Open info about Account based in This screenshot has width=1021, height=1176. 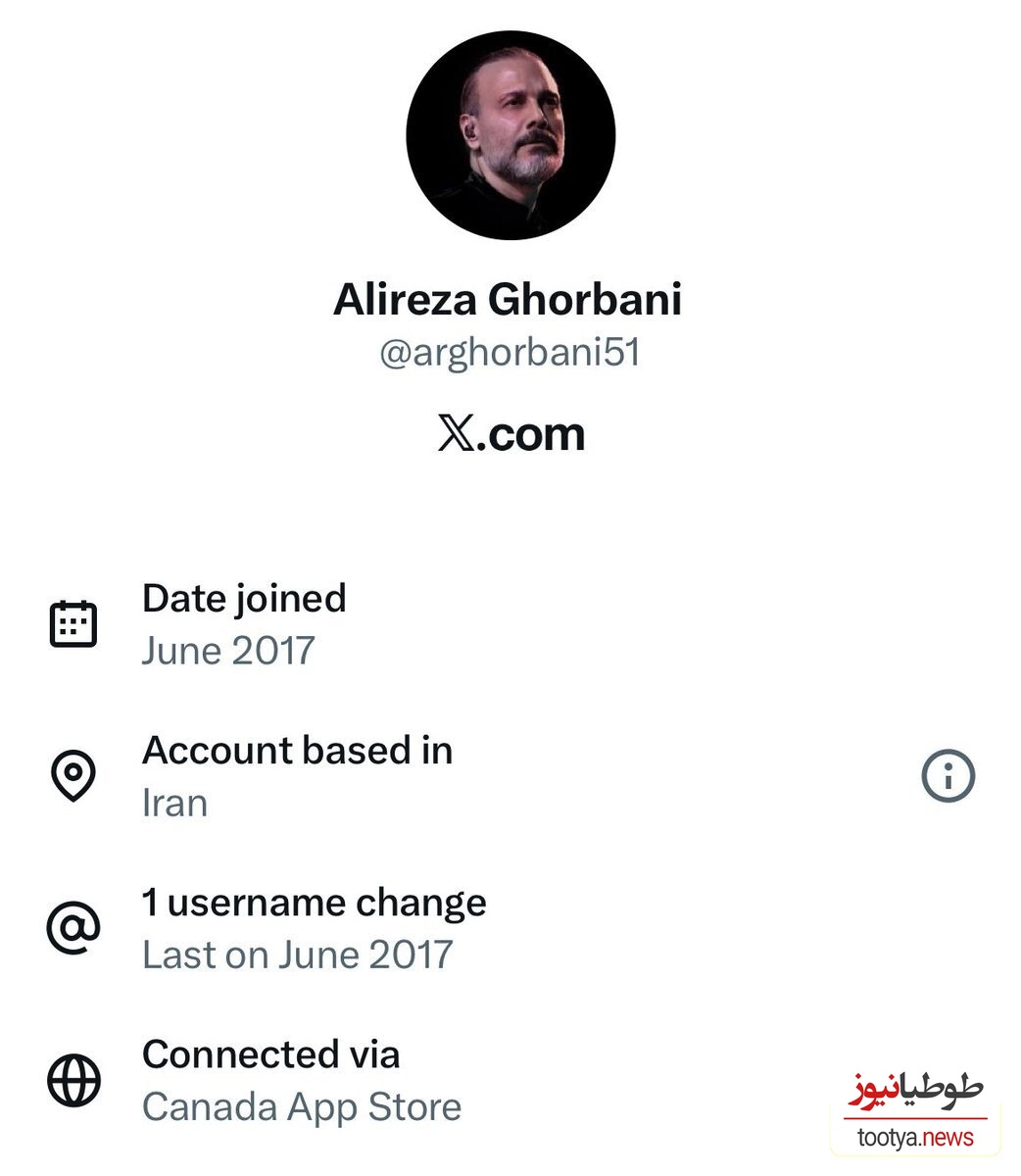click(x=948, y=776)
